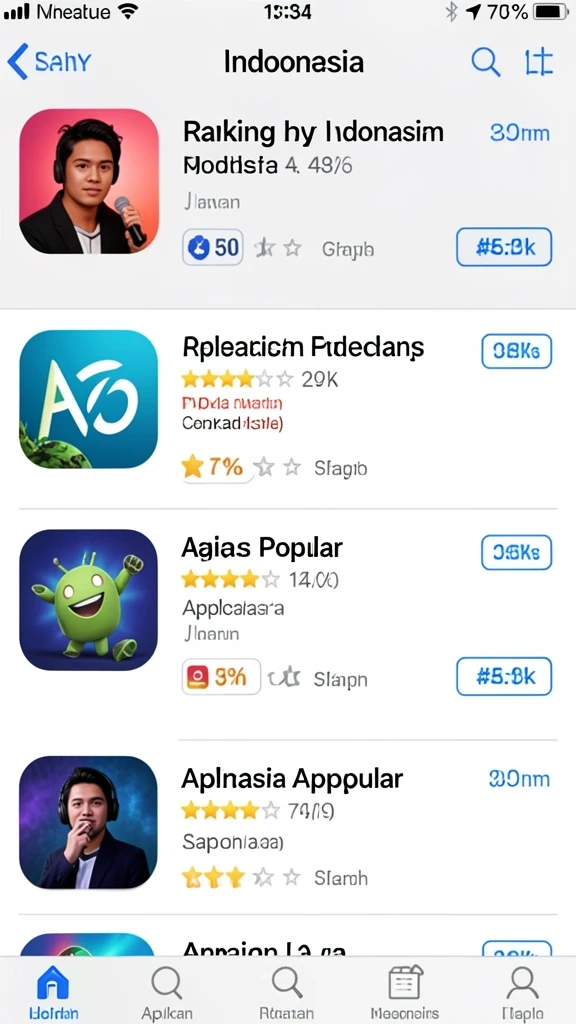Switch to the home tab in bottom bar
The width and height of the screenshot is (576, 1024).
pyautogui.click(x=54, y=991)
